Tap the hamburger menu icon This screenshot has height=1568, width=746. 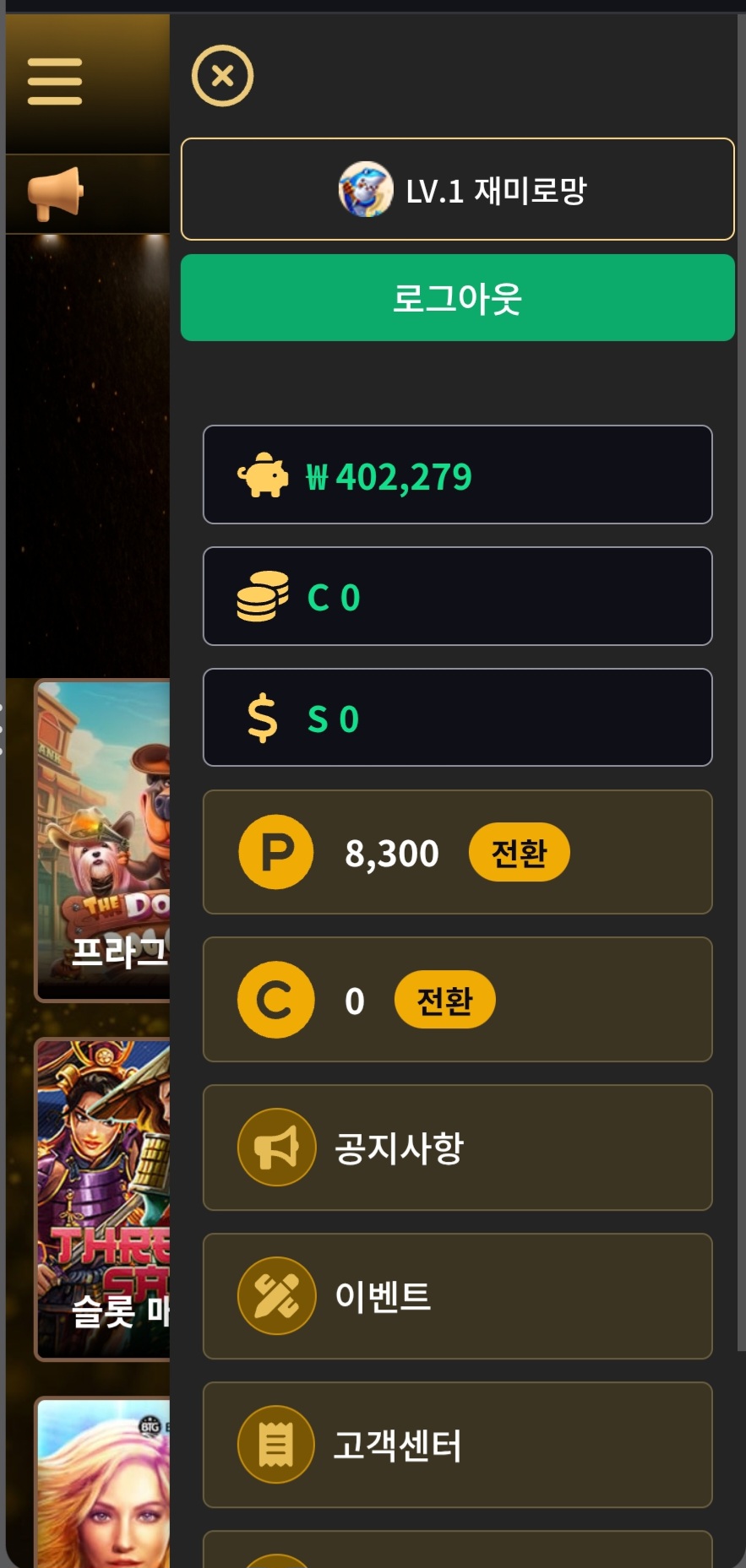coord(55,82)
